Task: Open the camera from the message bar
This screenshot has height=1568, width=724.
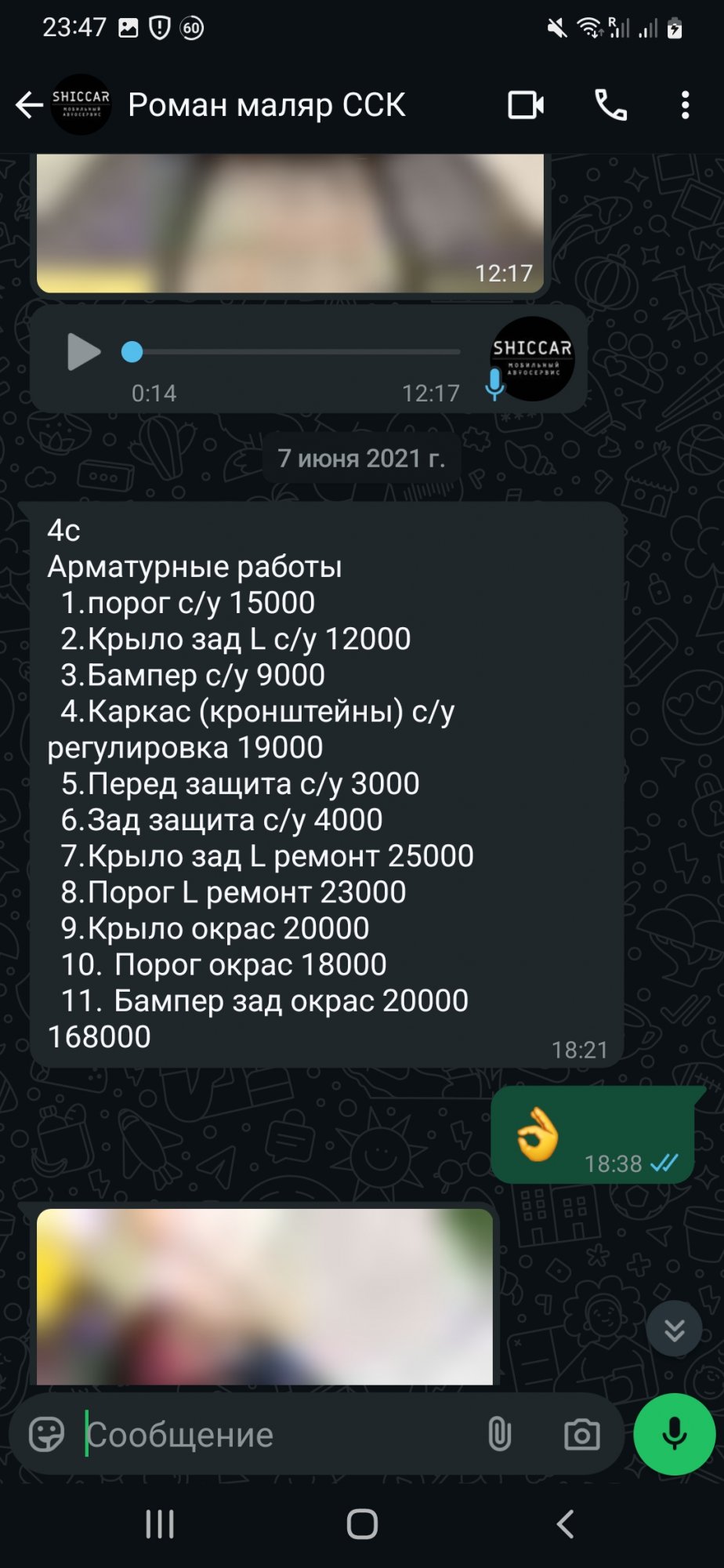Action: tap(582, 1435)
